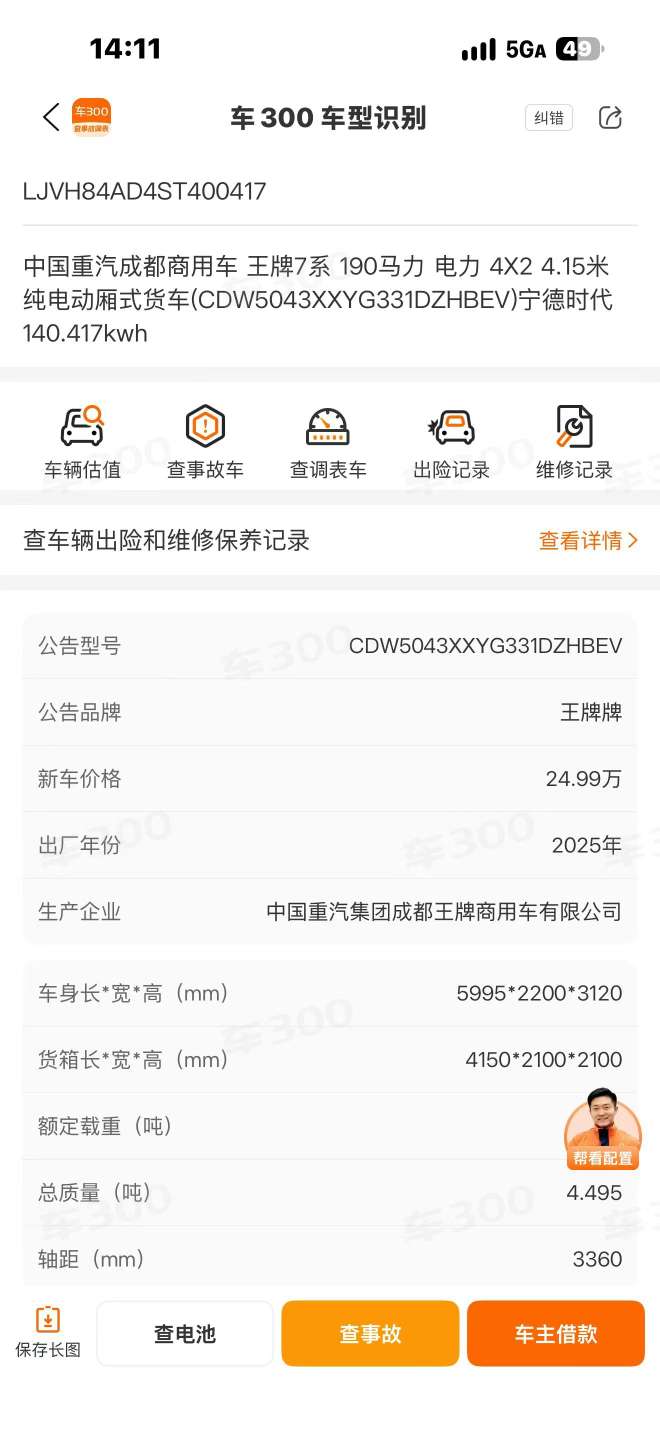Image resolution: width=660 pixels, height=1434 pixels.
Task: Open 查事故车 accident vehicle check
Action: click(205, 442)
